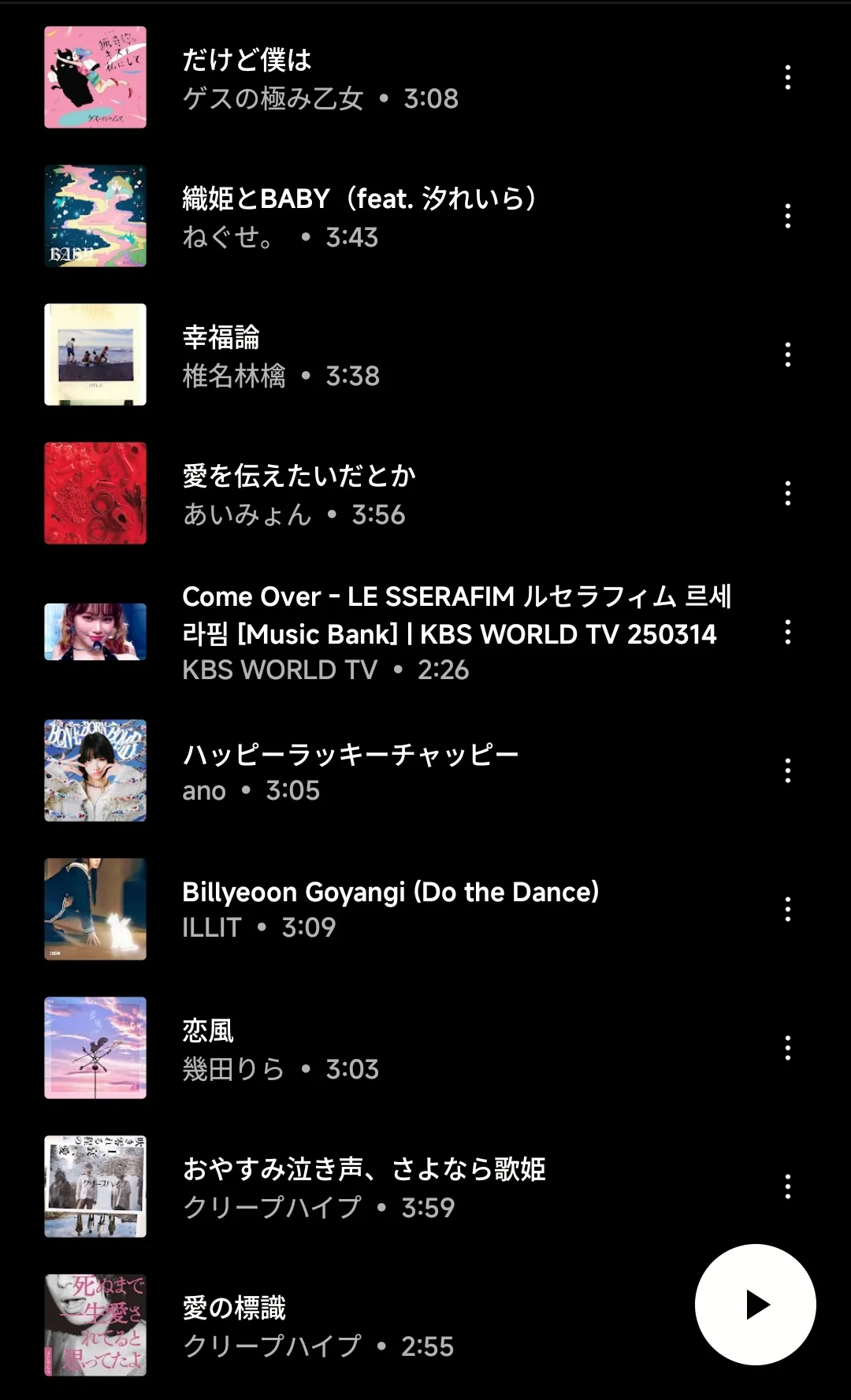Open more options for 織姫とBABY
The height and width of the screenshot is (1400, 851).
[x=787, y=216]
